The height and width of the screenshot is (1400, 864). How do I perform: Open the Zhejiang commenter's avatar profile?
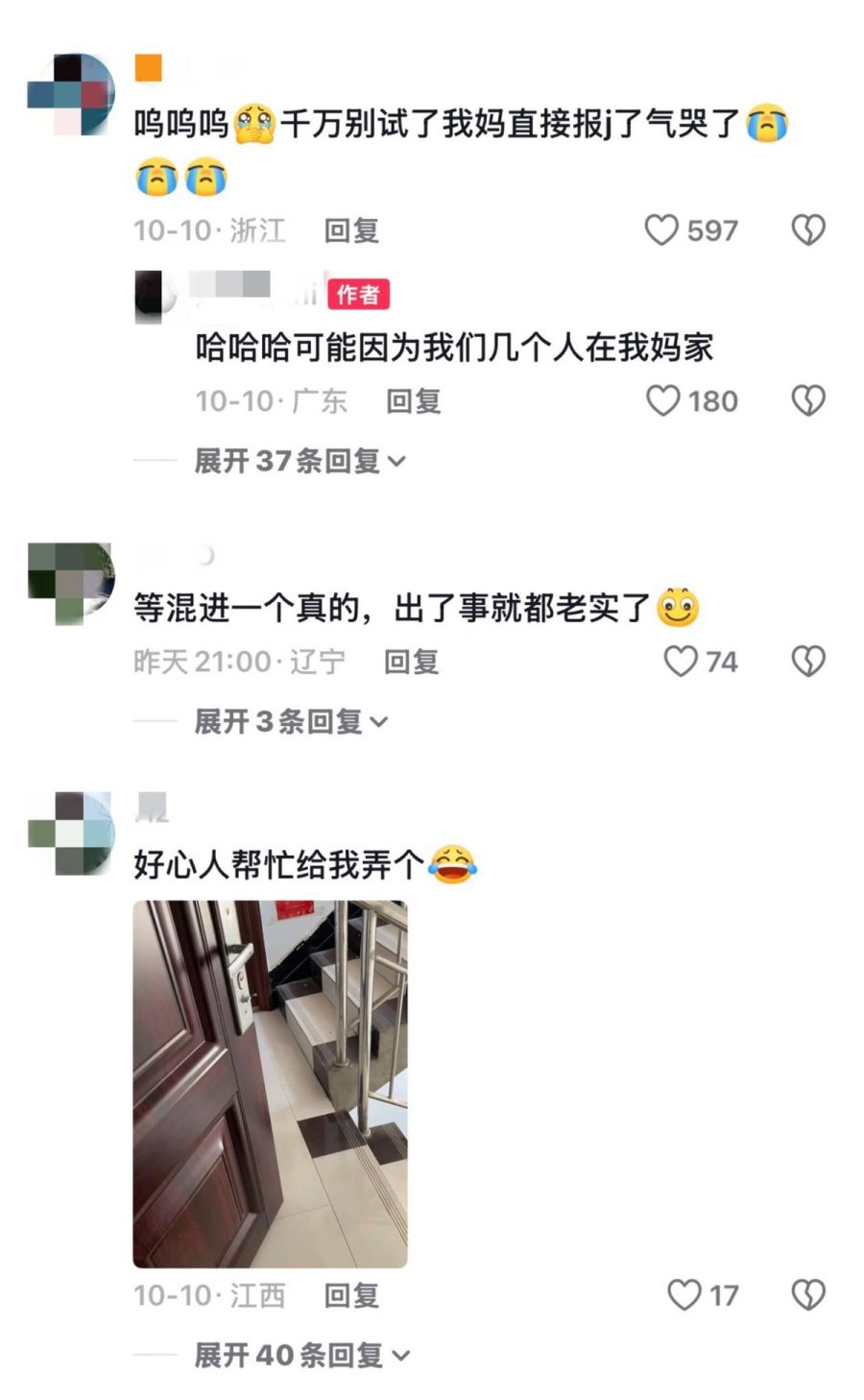72,94
